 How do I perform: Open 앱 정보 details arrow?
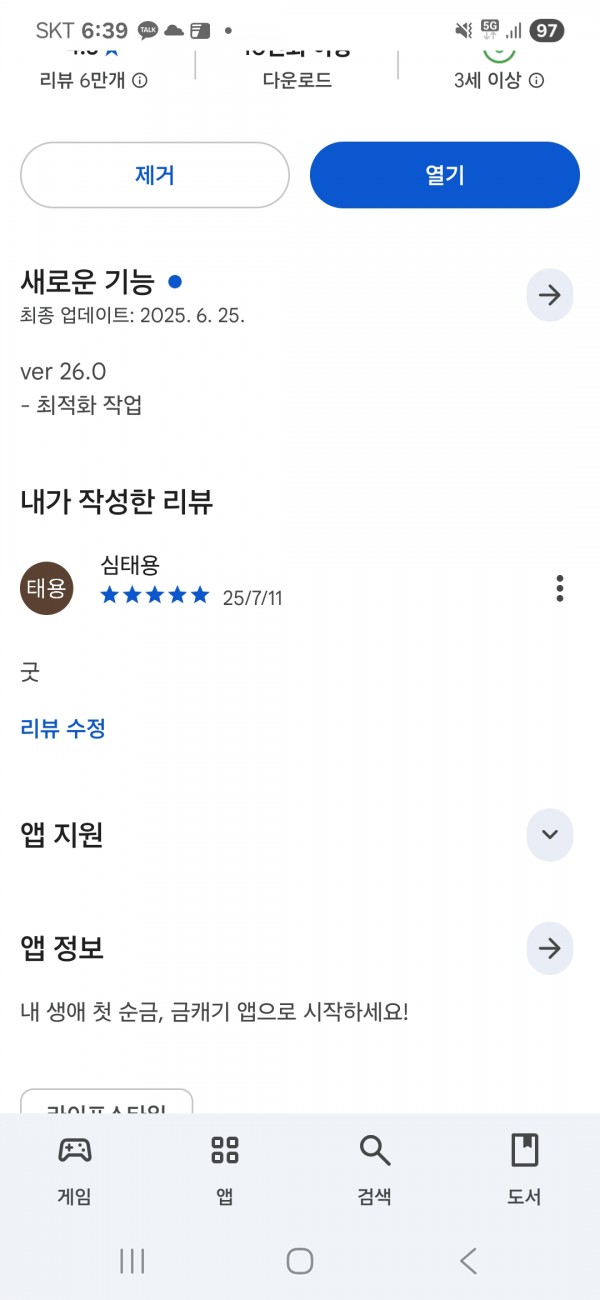(x=550, y=949)
